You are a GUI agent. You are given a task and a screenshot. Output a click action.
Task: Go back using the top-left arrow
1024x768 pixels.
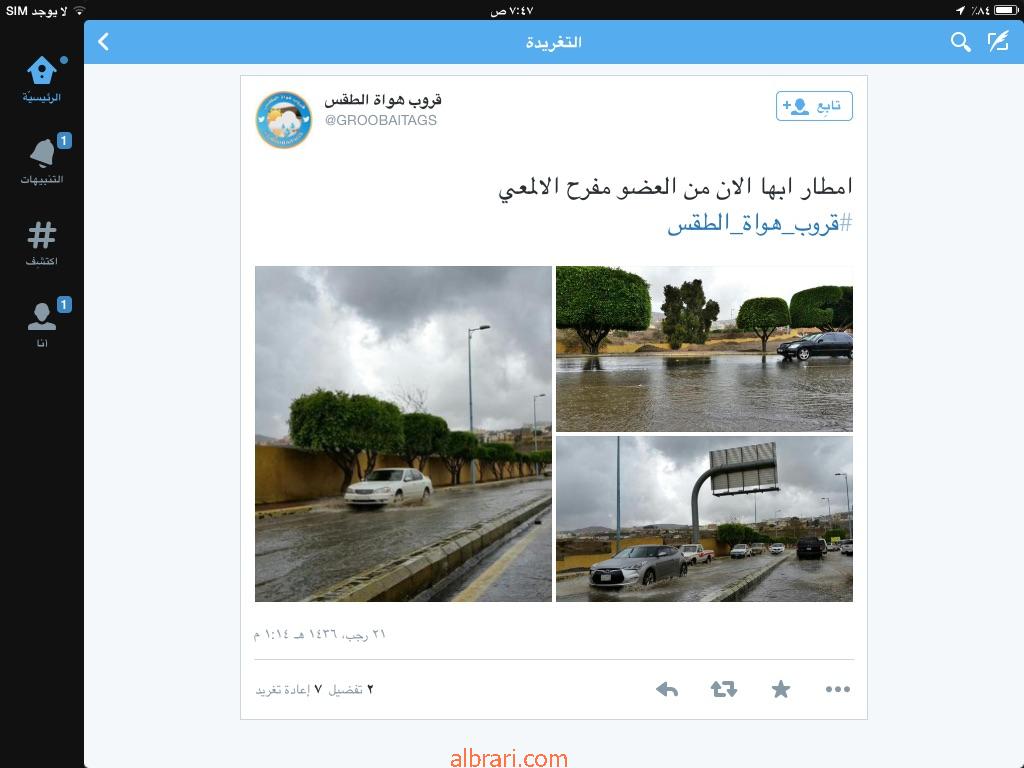(x=103, y=42)
